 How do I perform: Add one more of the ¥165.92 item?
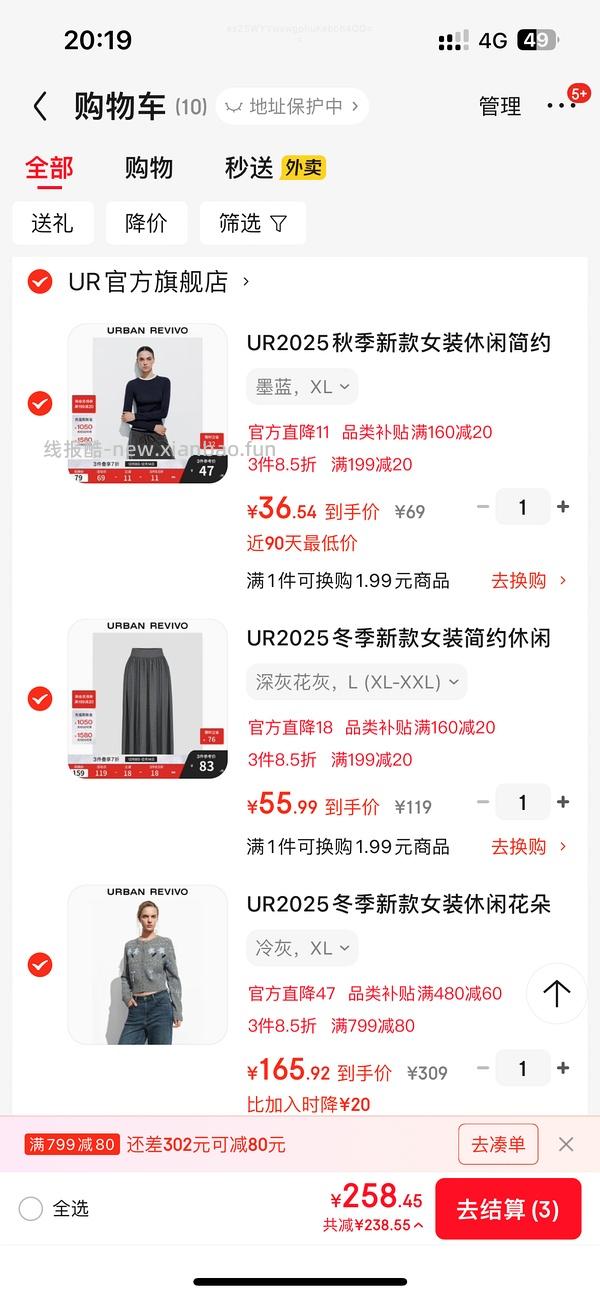pos(563,1068)
